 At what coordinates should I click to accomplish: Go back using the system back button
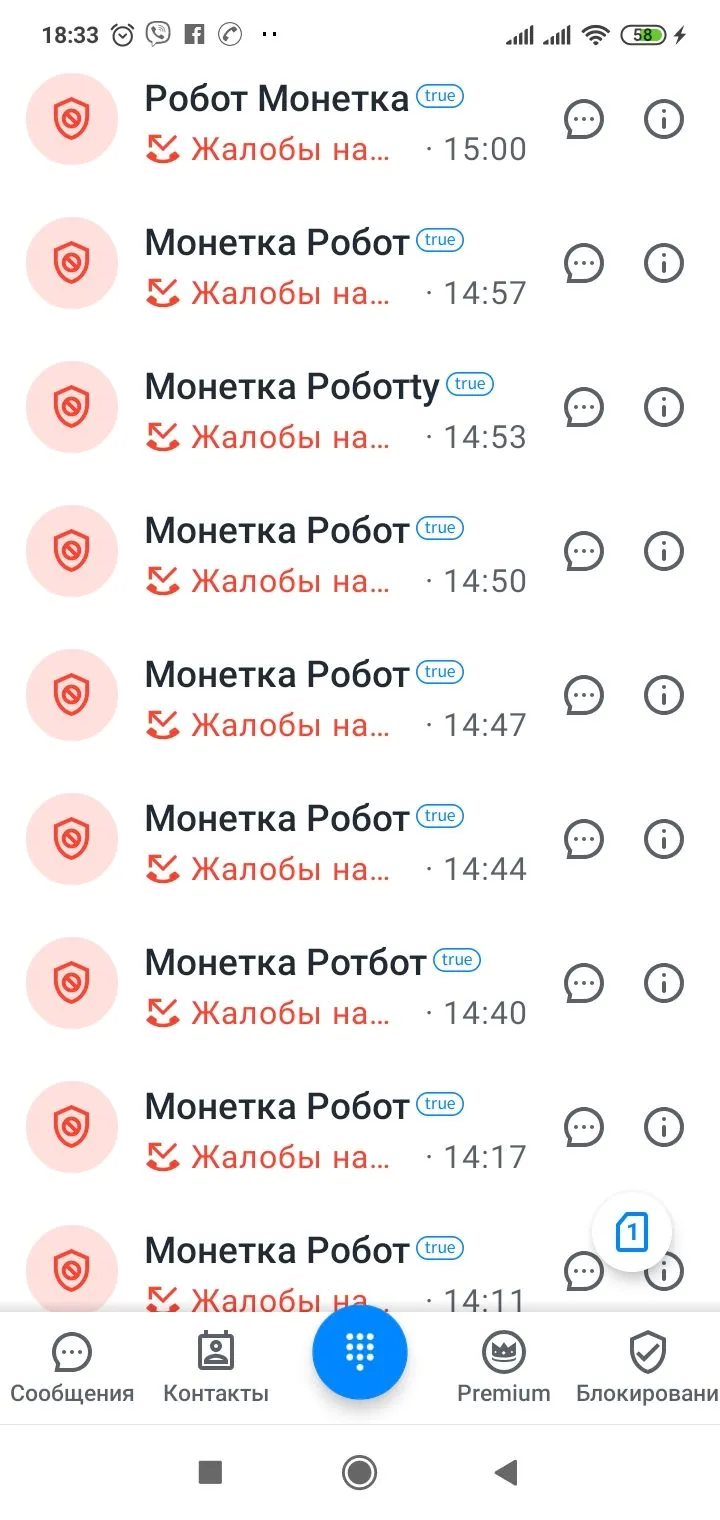[507, 1472]
